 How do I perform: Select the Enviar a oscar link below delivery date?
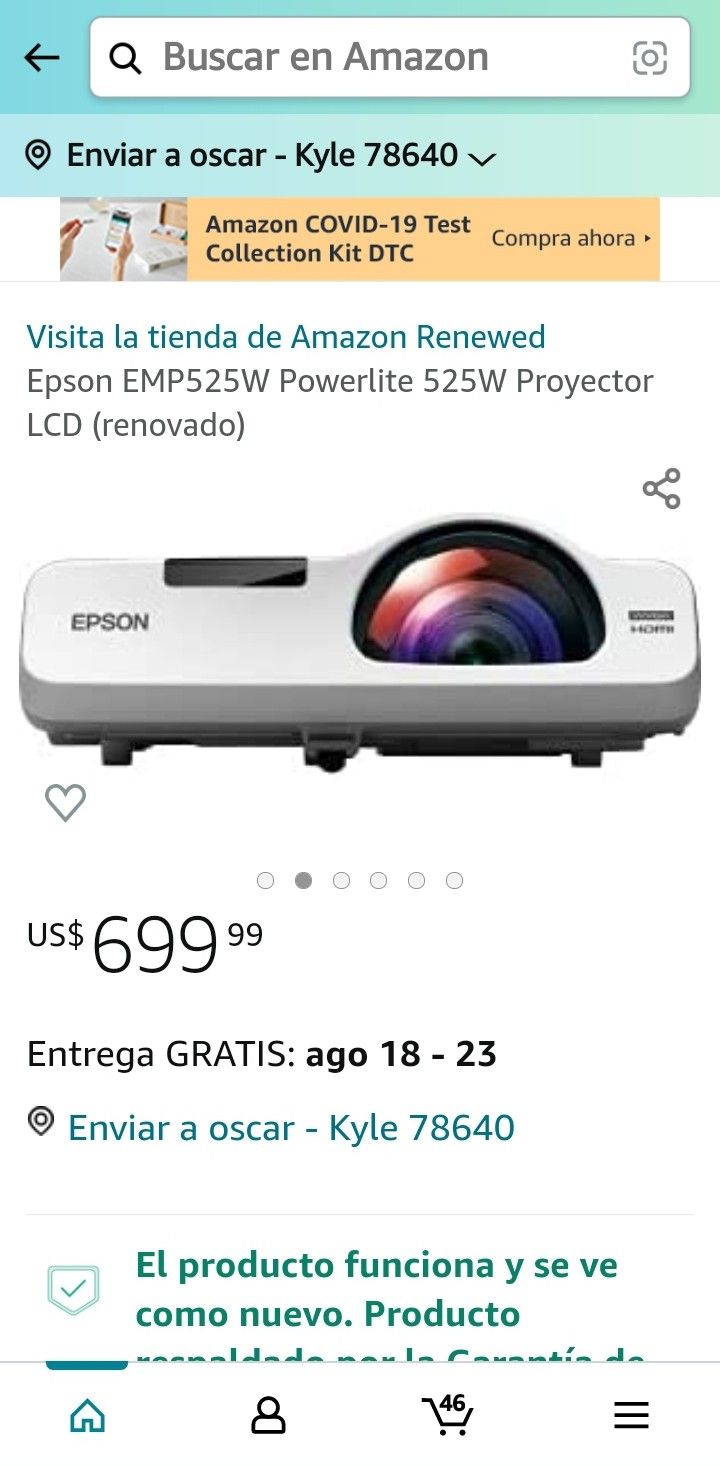(x=290, y=1128)
